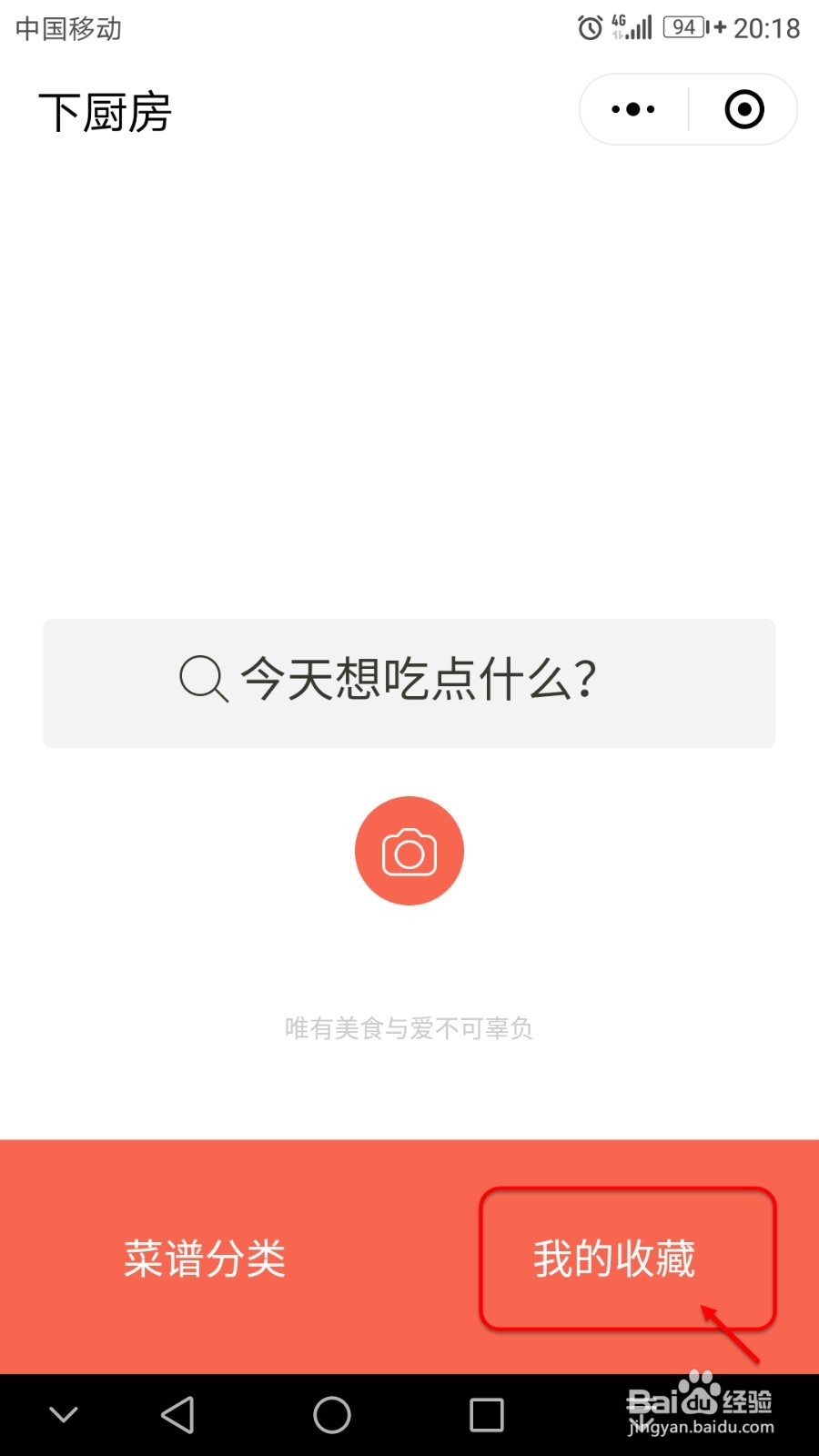
Task: Select the 下厨房 title text
Action: tap(104, 111)
